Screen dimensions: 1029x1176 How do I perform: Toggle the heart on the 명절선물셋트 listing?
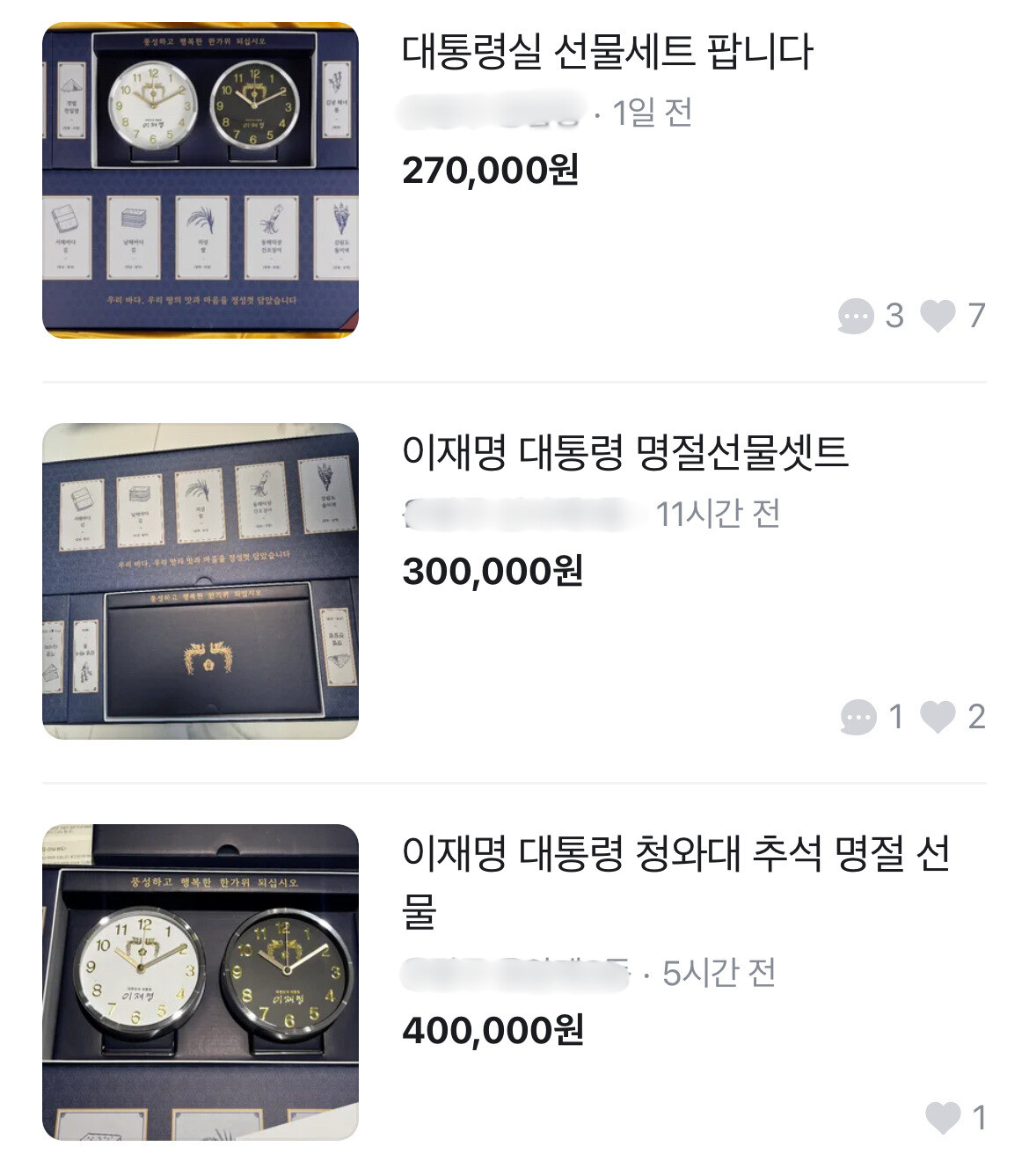[x=939, y=716]
